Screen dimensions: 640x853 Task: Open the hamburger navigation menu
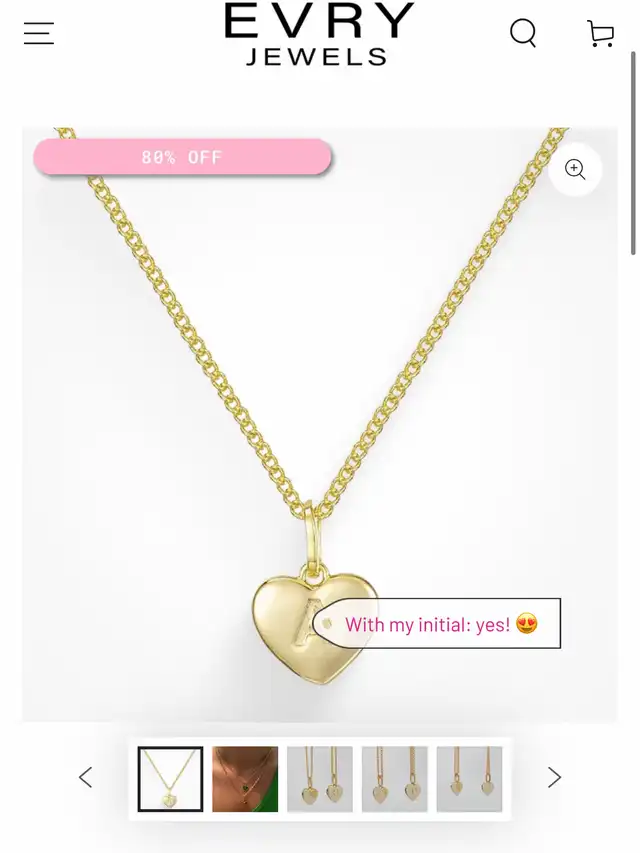39,33
